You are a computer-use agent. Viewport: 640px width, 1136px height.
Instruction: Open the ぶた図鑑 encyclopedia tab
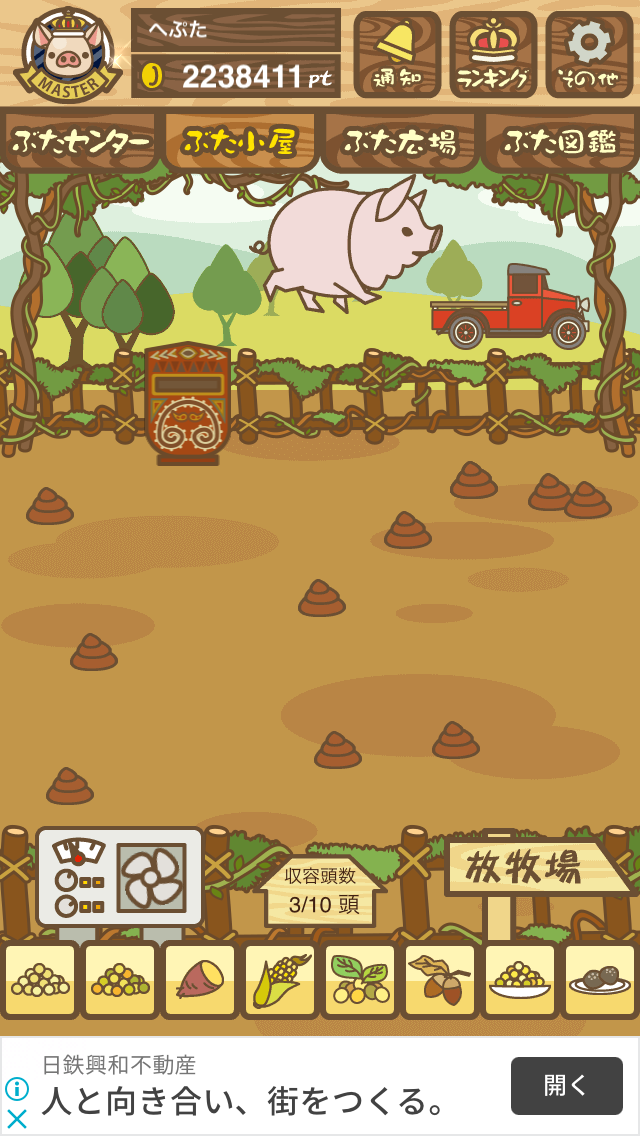pos(560,141)
